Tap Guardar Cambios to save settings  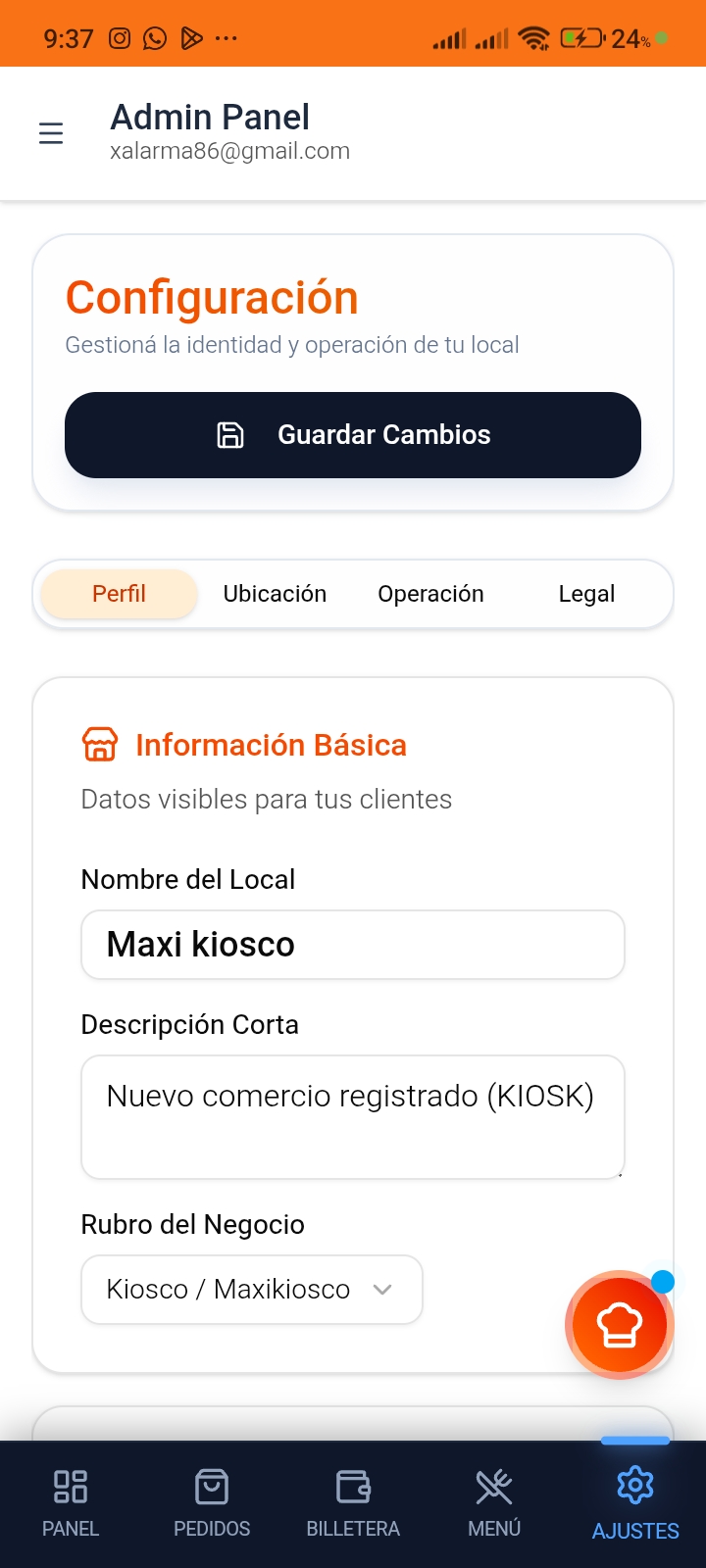tap(353, 435)
